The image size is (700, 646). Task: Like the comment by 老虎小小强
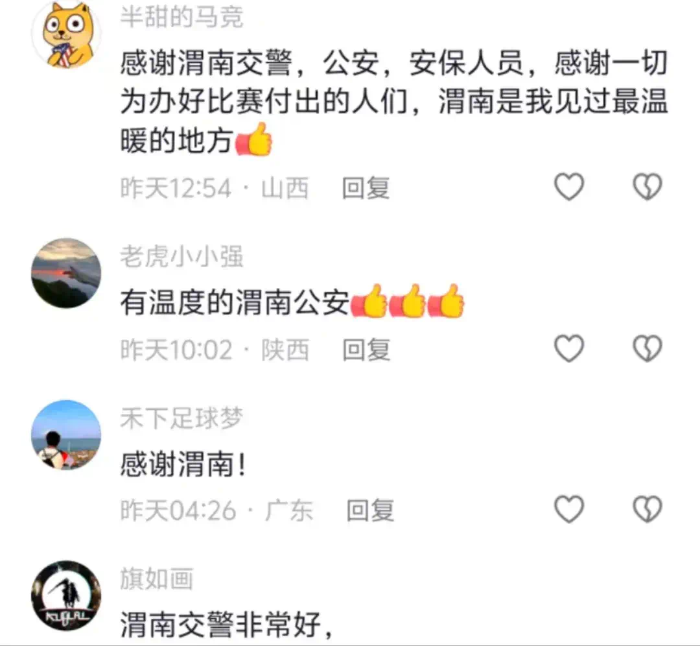(569, 348)
